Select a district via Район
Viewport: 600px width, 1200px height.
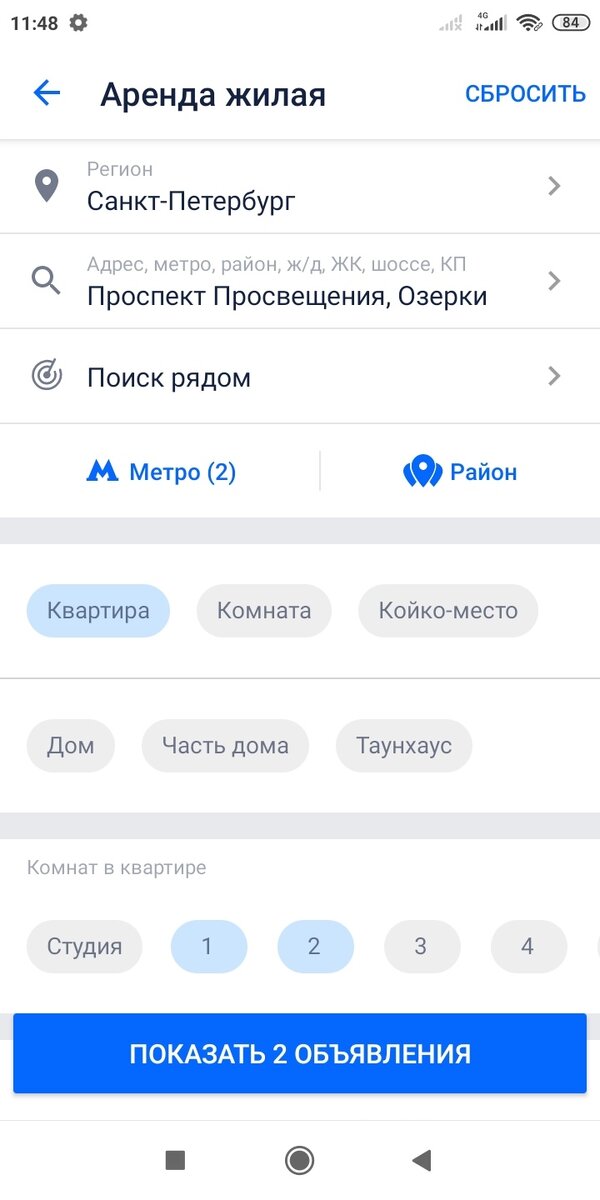tap(460, 472)
